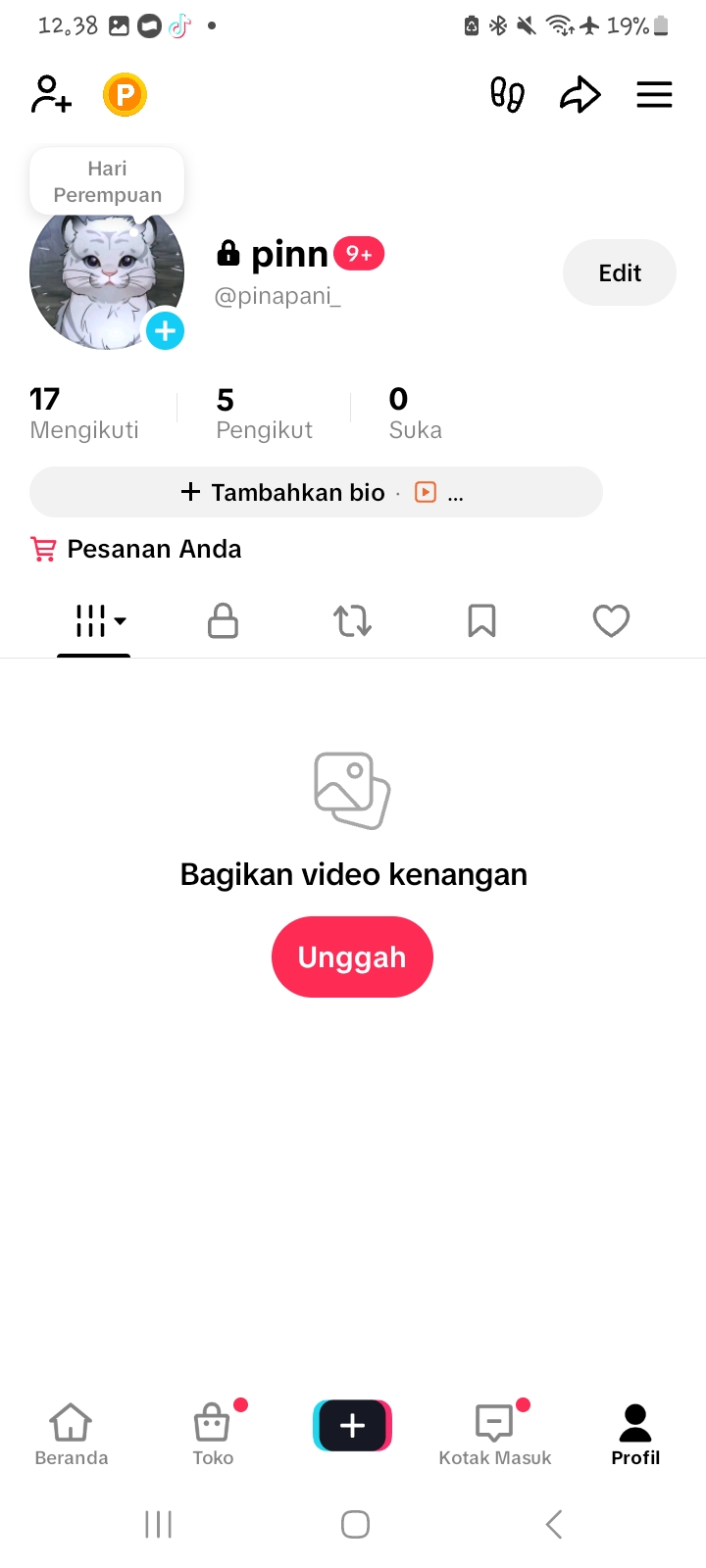Switch to the reposts tab
Screen dimensions: 706x1568
coord(352,621)
